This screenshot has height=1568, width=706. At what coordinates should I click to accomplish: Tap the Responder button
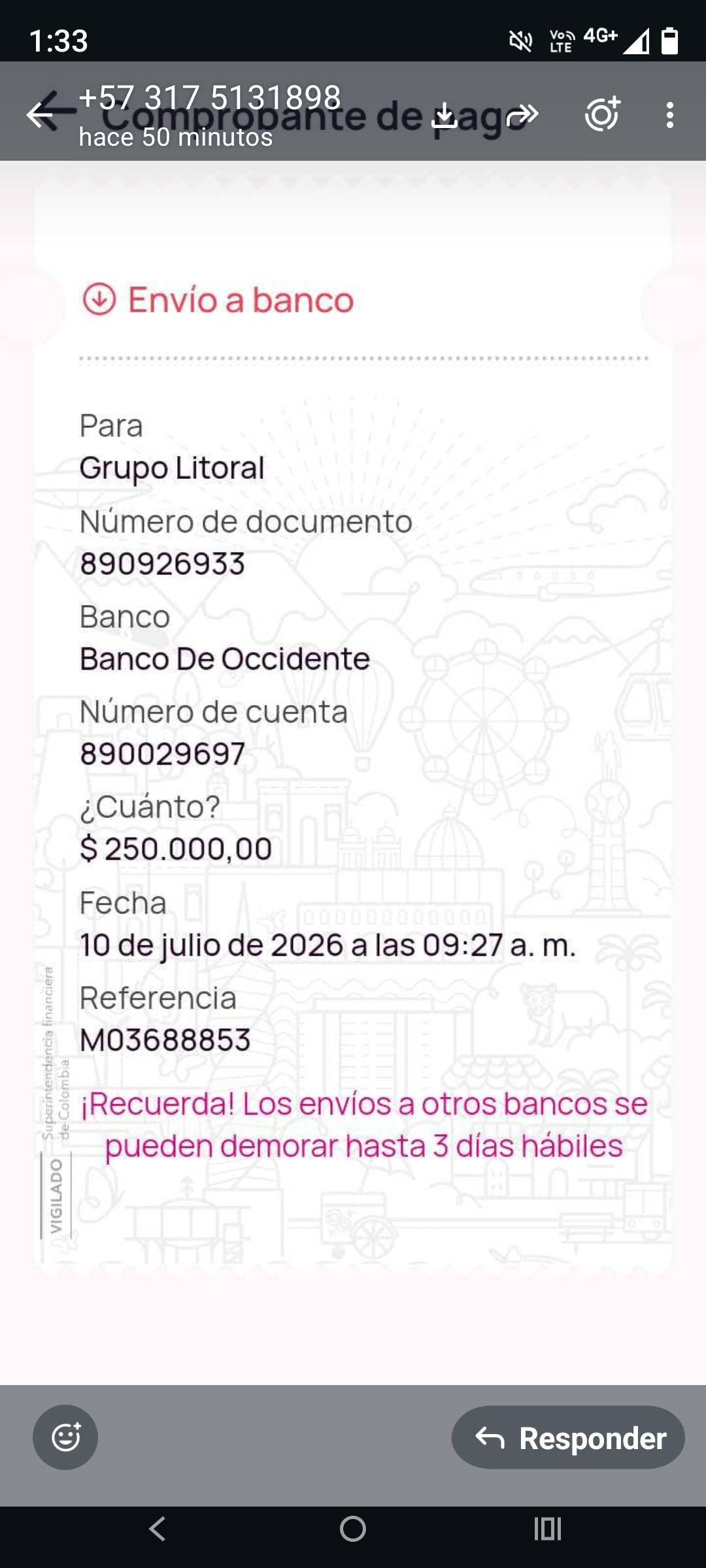click(x=568, y=1437)
